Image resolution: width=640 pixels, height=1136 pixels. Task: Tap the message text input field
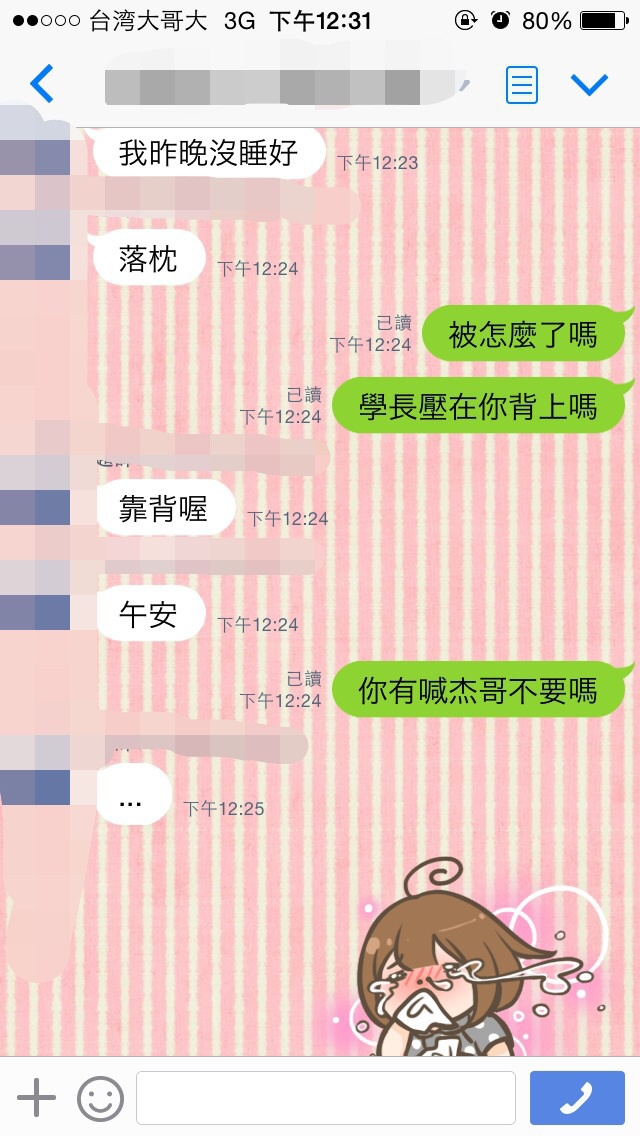[x=326, y=1098]
